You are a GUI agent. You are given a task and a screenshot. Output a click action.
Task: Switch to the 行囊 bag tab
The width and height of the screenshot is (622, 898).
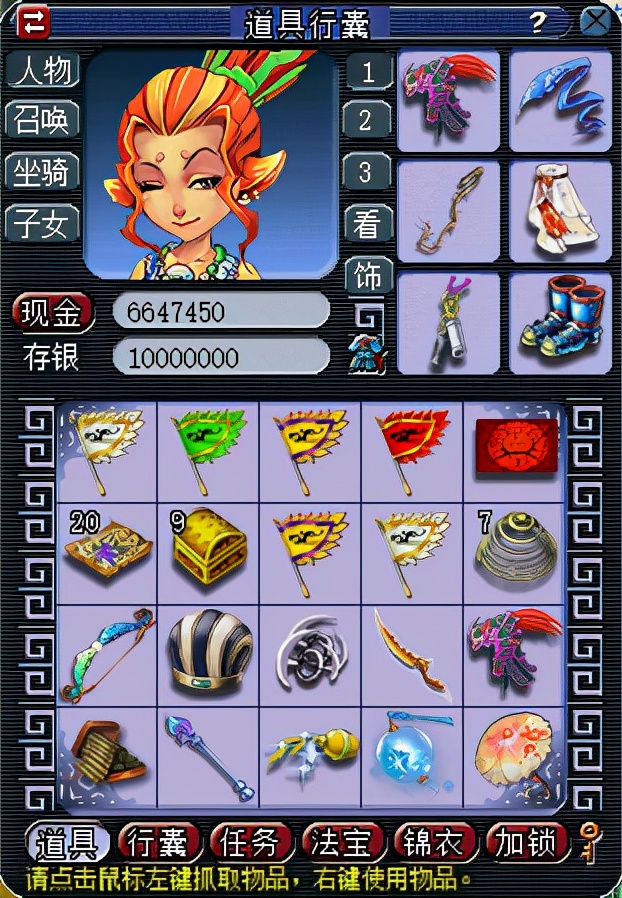click(160, 843)
